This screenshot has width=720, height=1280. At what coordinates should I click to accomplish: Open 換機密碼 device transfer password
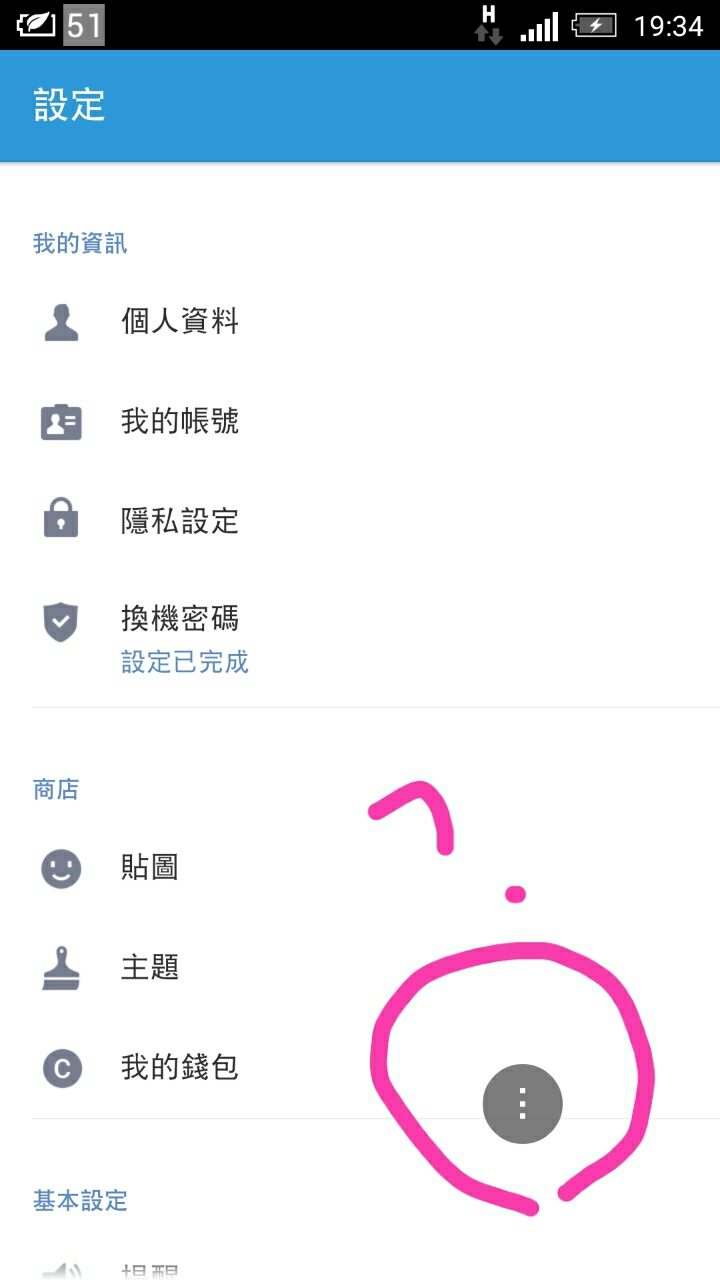[180, 620]
